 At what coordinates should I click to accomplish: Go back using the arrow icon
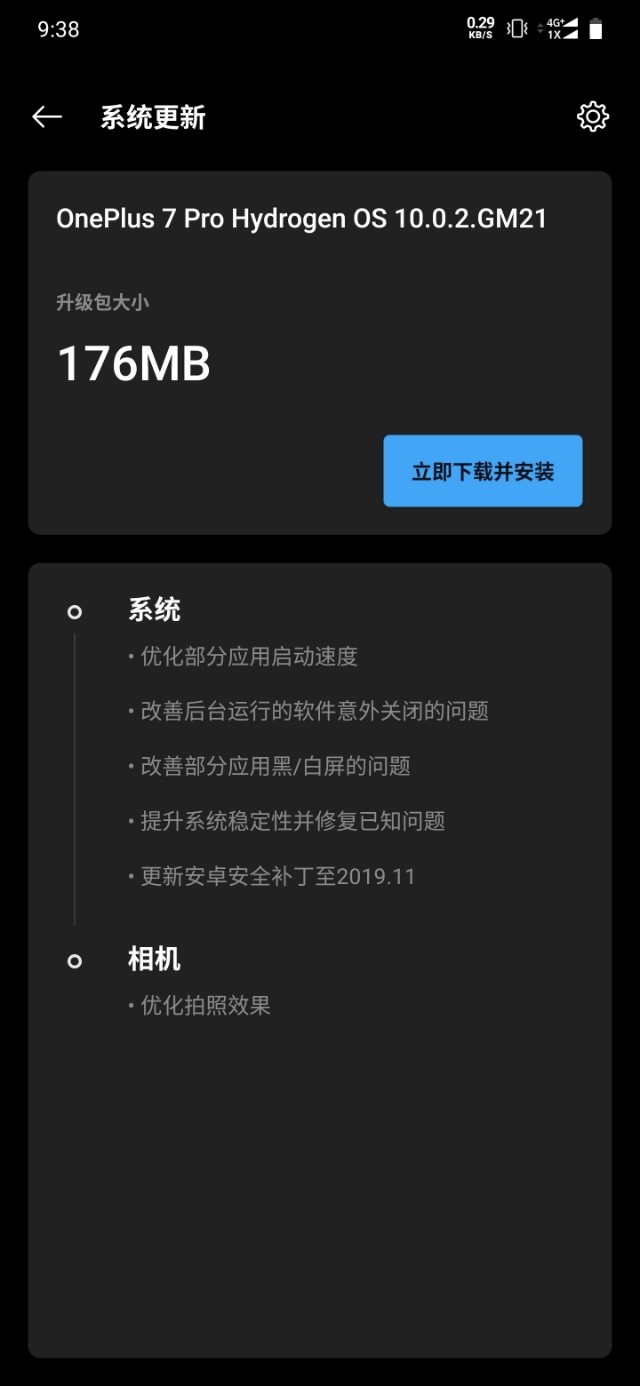pyautogui.click(x=47, y=117)
